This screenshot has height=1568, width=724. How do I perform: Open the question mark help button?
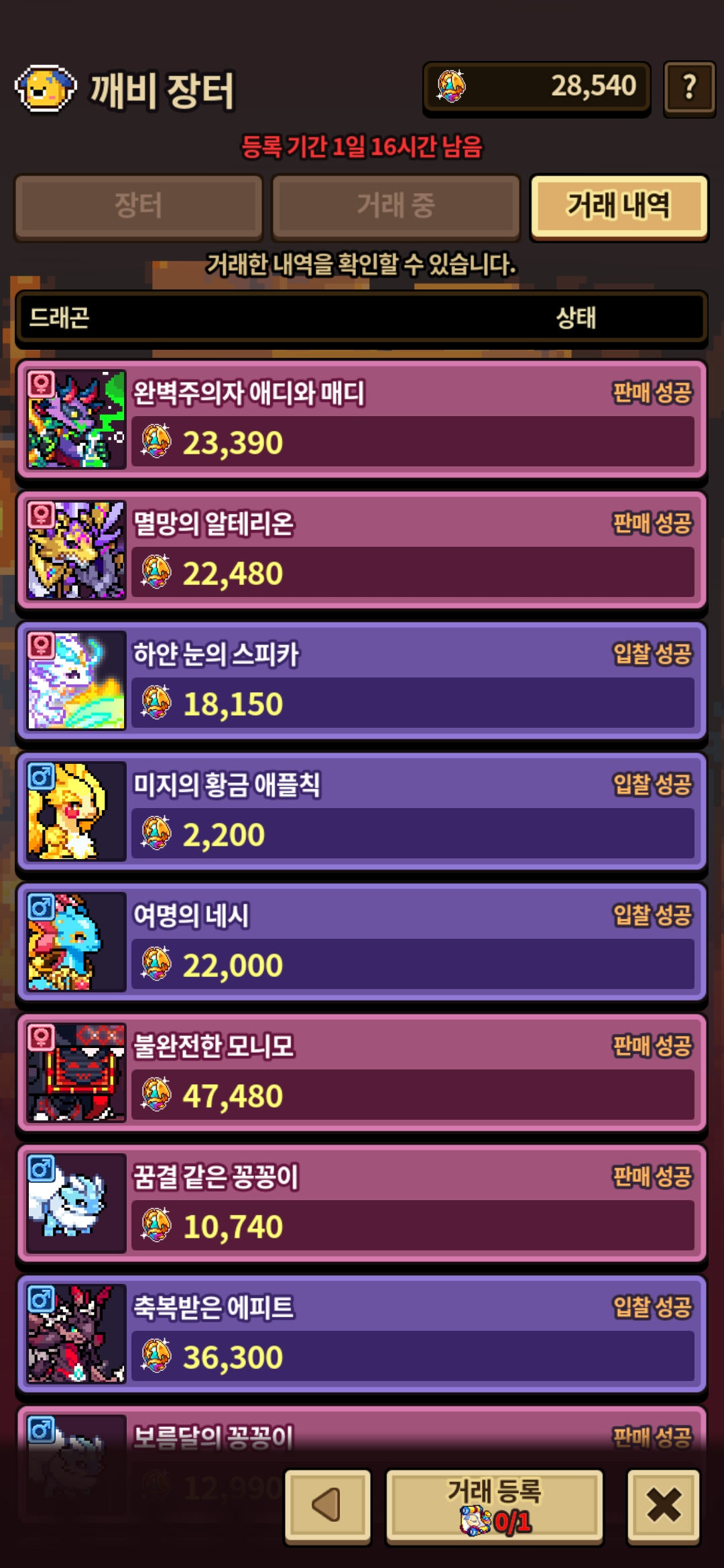[x=689, y=88]
